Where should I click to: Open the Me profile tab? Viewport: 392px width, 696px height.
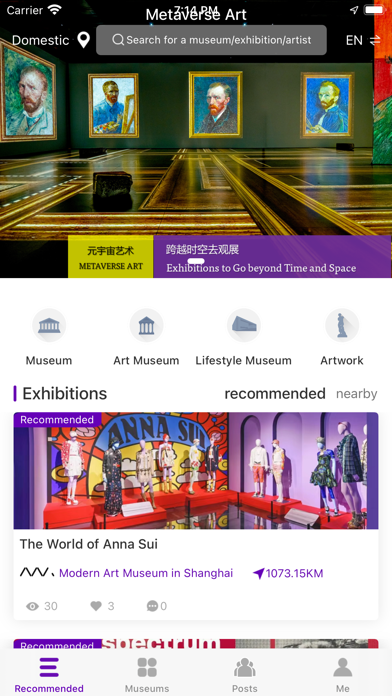pos(343,675)
